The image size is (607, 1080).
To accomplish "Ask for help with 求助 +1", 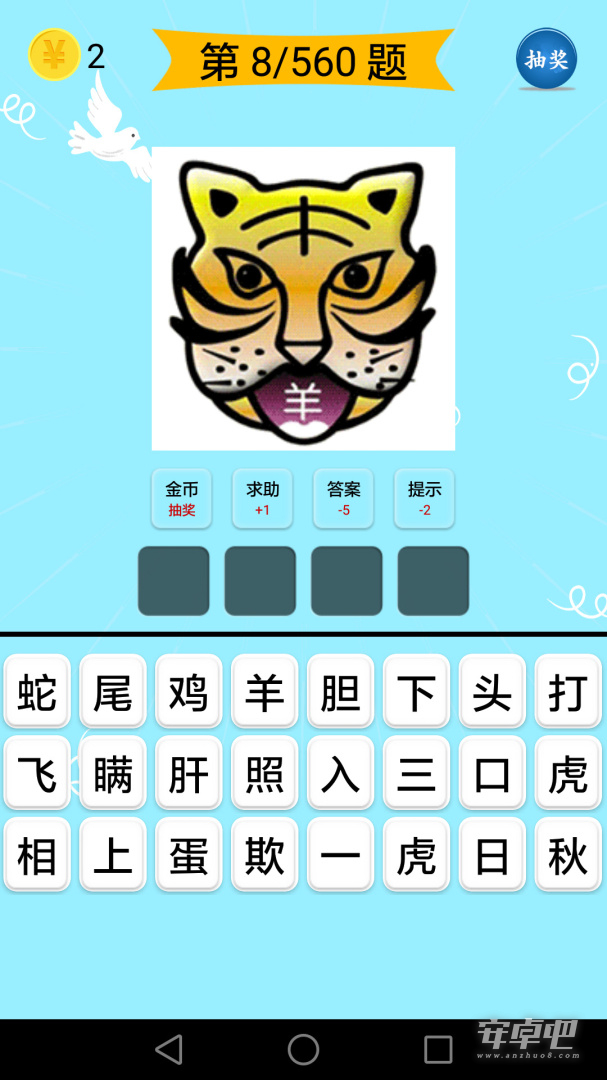I will coord(263,499).
